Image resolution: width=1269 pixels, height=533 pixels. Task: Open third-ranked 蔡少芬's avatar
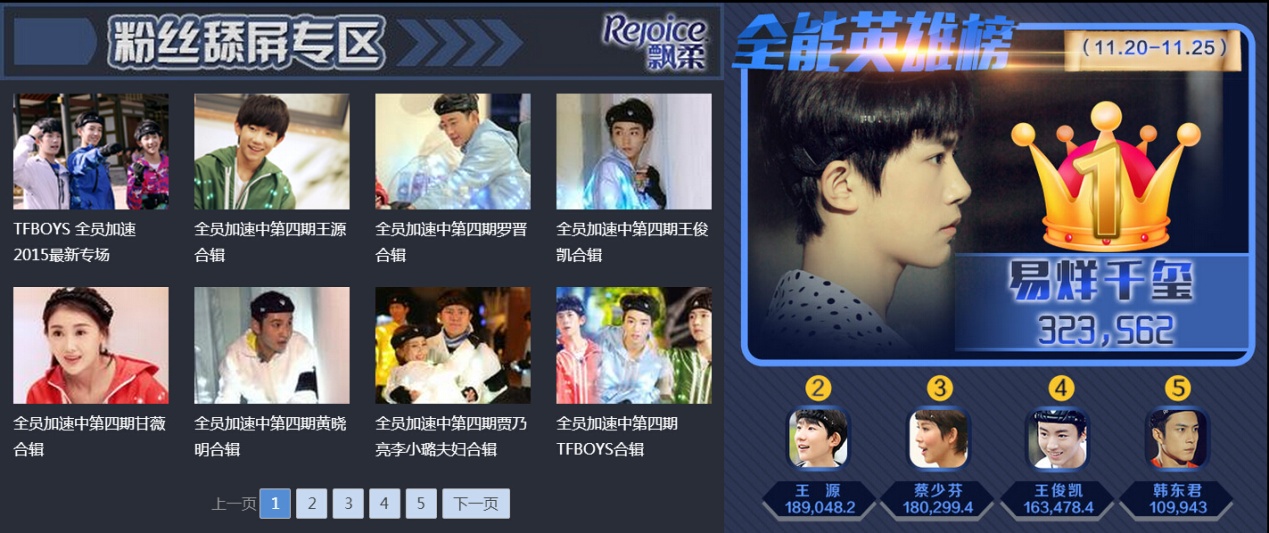(x=938, y=438)
